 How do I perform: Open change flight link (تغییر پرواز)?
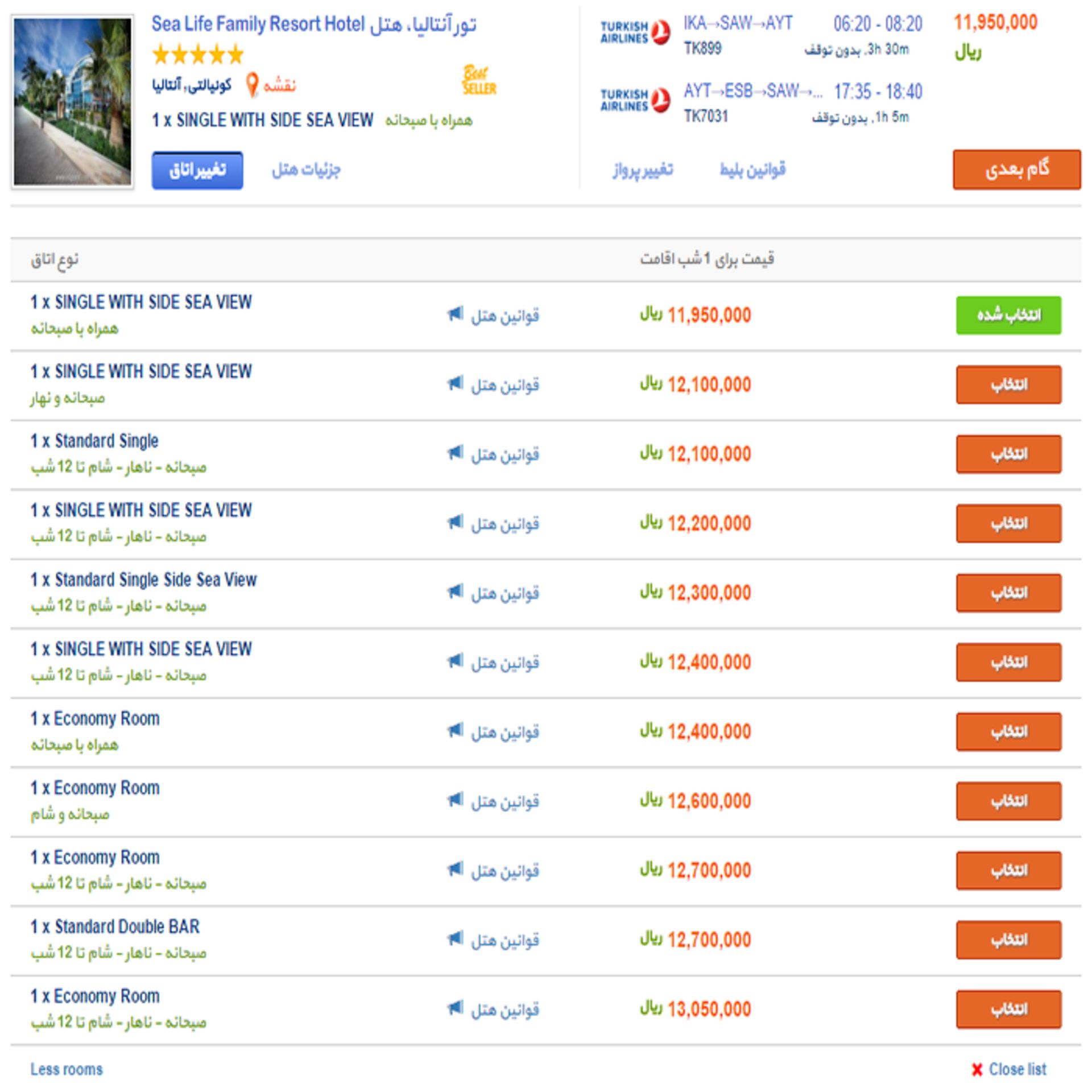tap(642, 169)
